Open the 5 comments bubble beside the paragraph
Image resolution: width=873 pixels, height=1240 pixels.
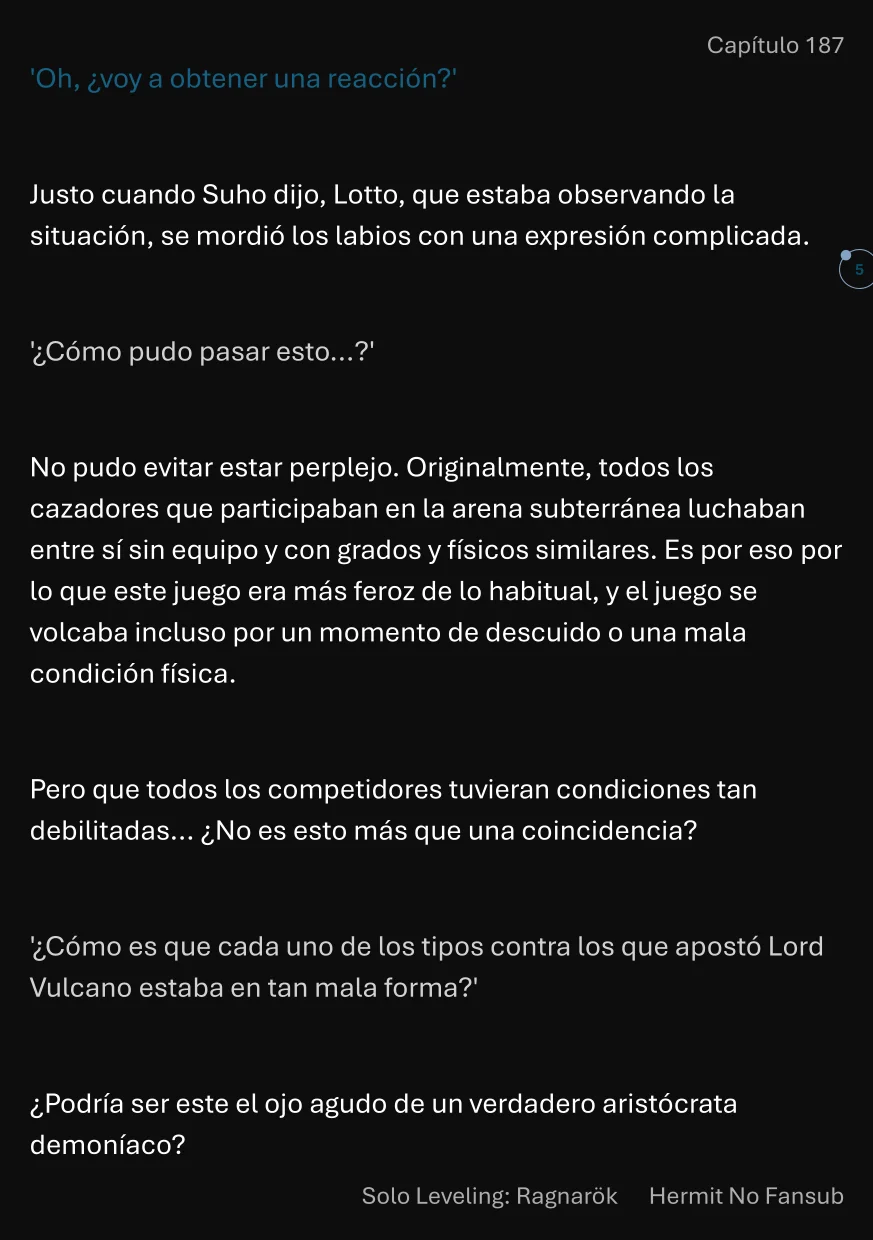tap(857, 270)
